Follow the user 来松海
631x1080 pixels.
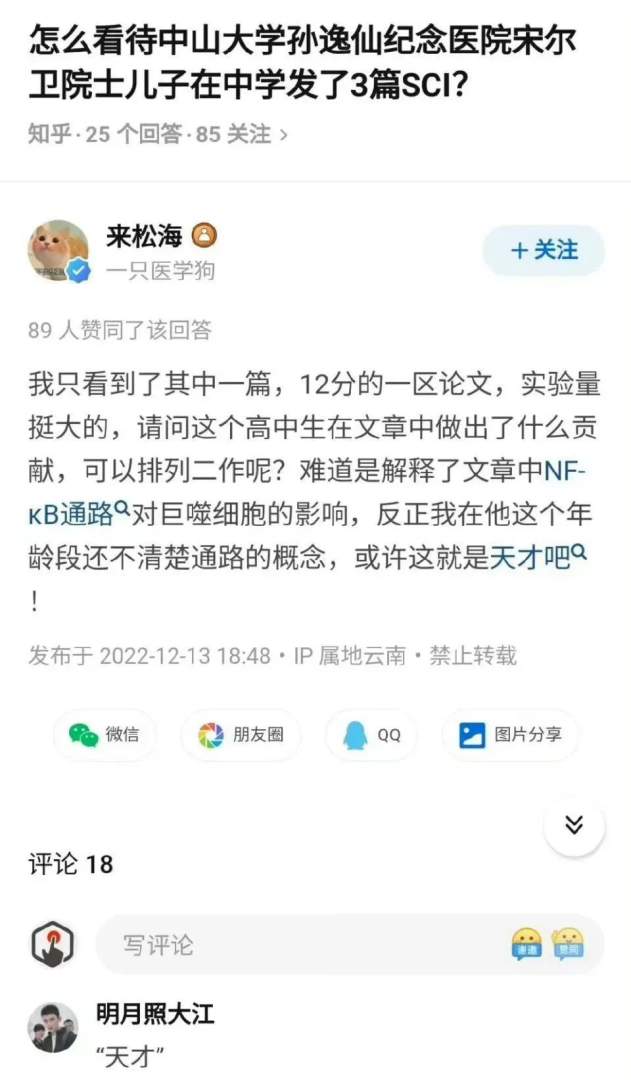[544, 250]
